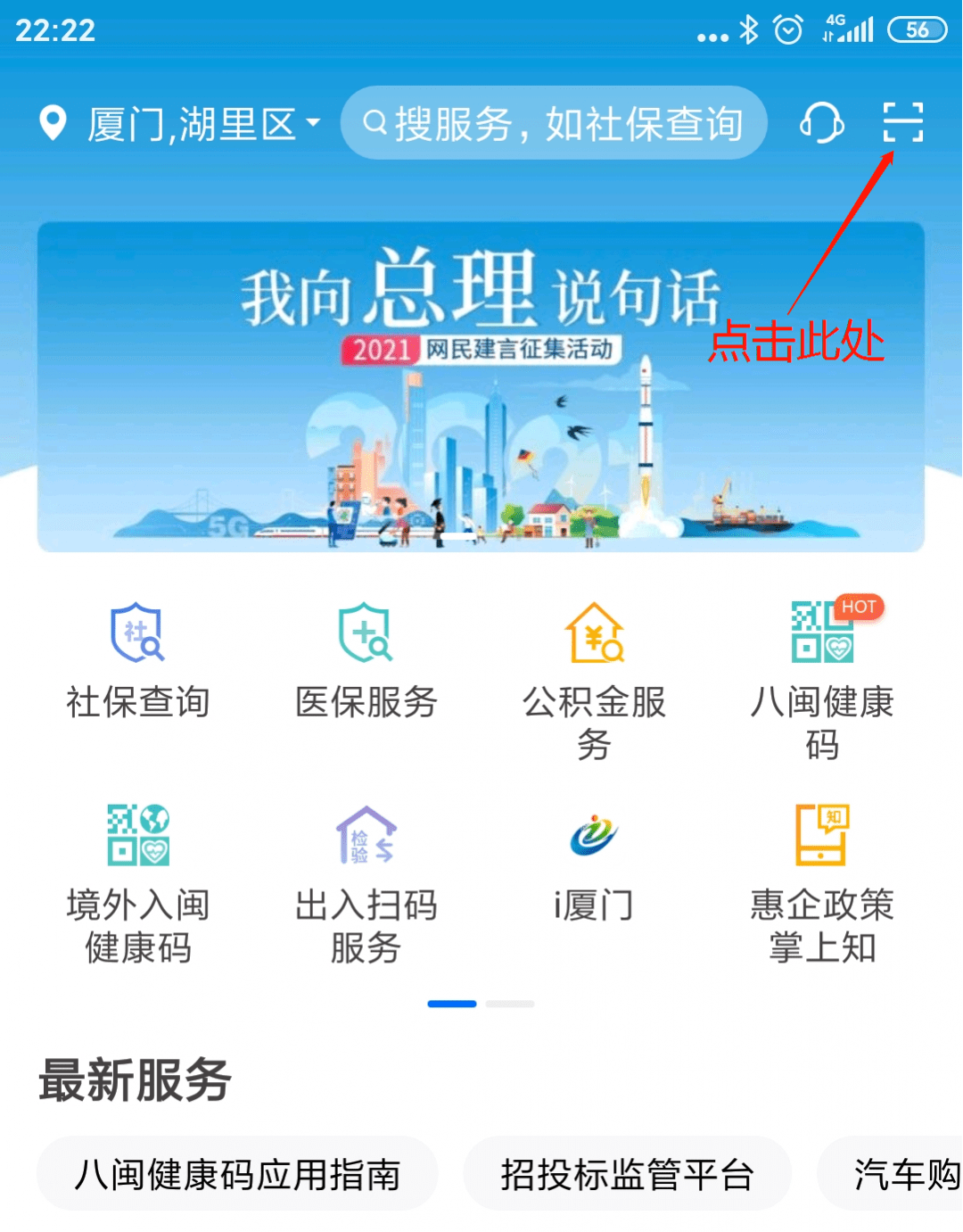Open 社保查询 service

pos(138,660)
